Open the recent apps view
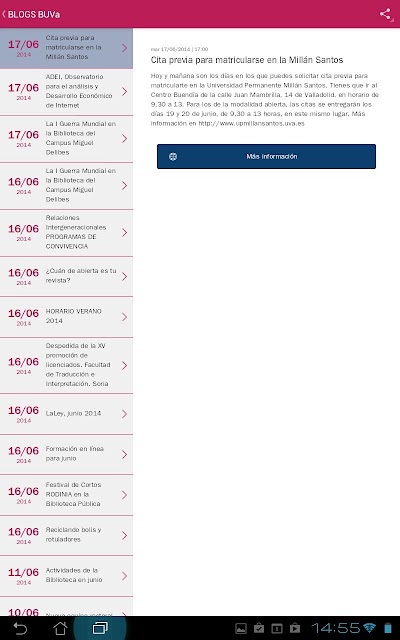This screenshot has height=640, width=400. coord(100,628)
